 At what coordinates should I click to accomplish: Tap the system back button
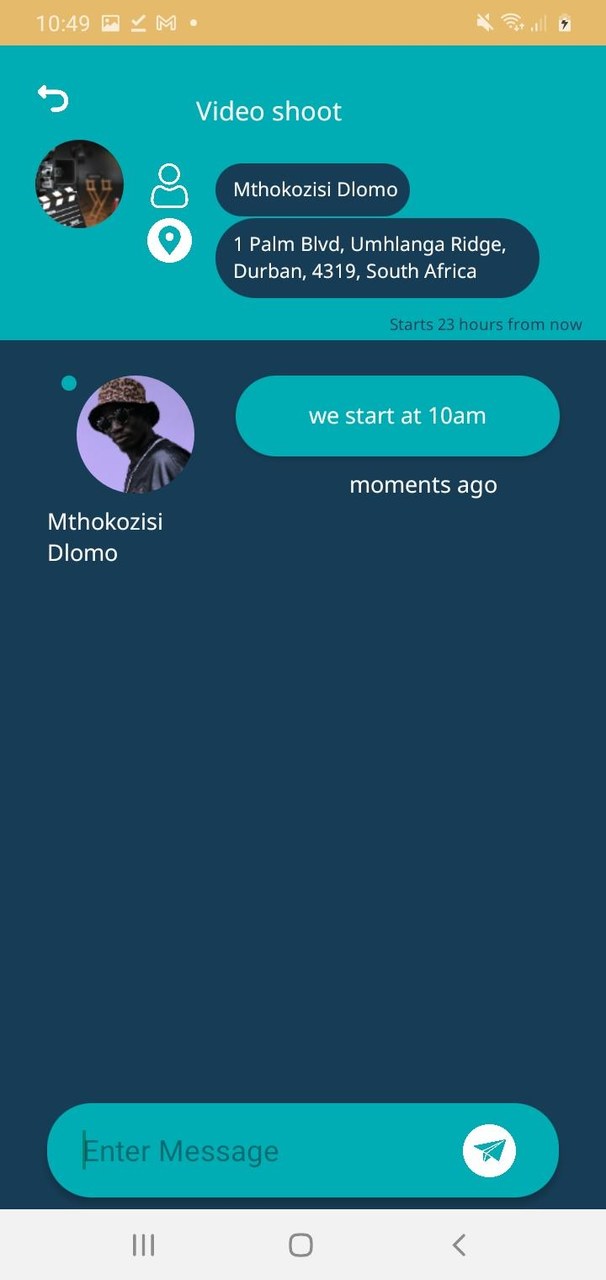tap(458, 1245)
